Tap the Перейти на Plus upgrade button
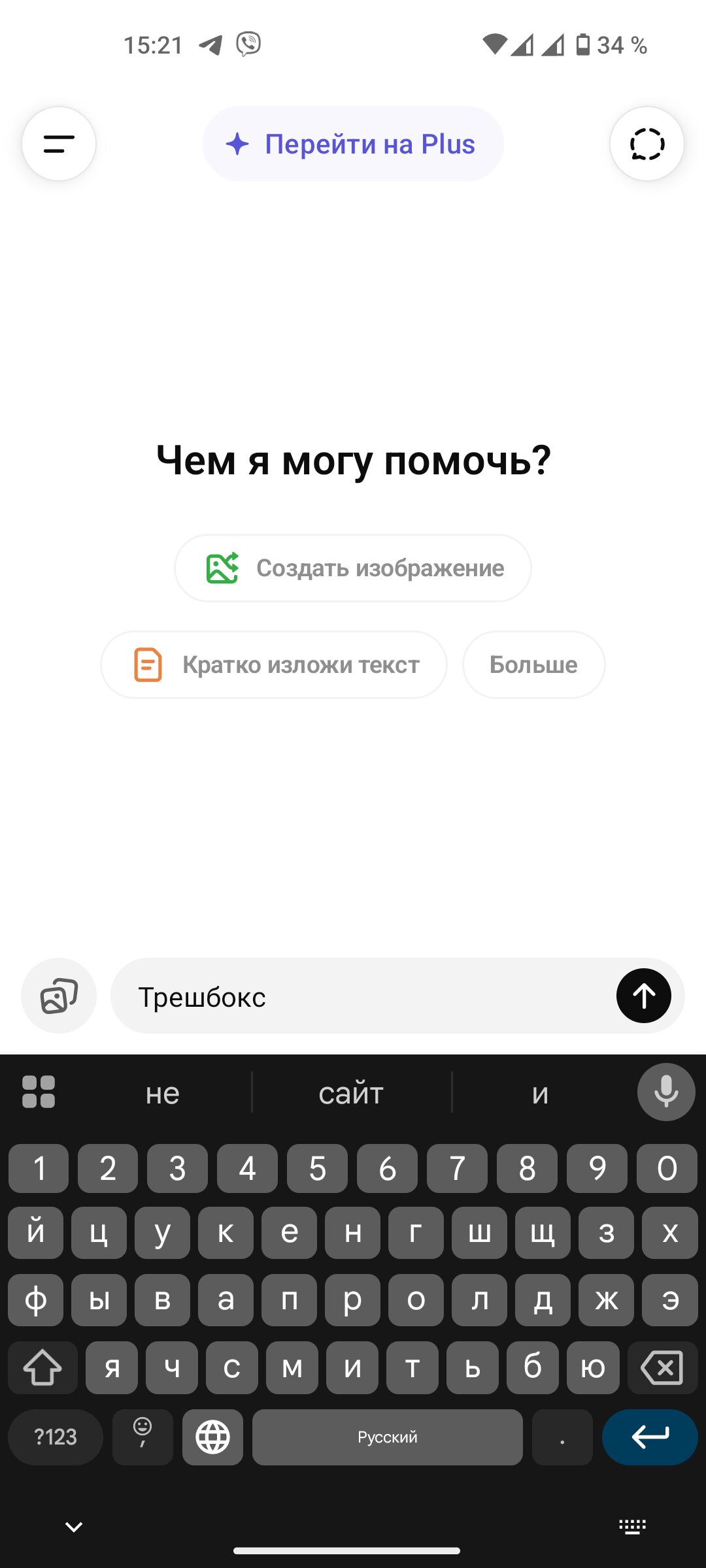This screenshot has height=1568, width=706. [x=353, y=144]
